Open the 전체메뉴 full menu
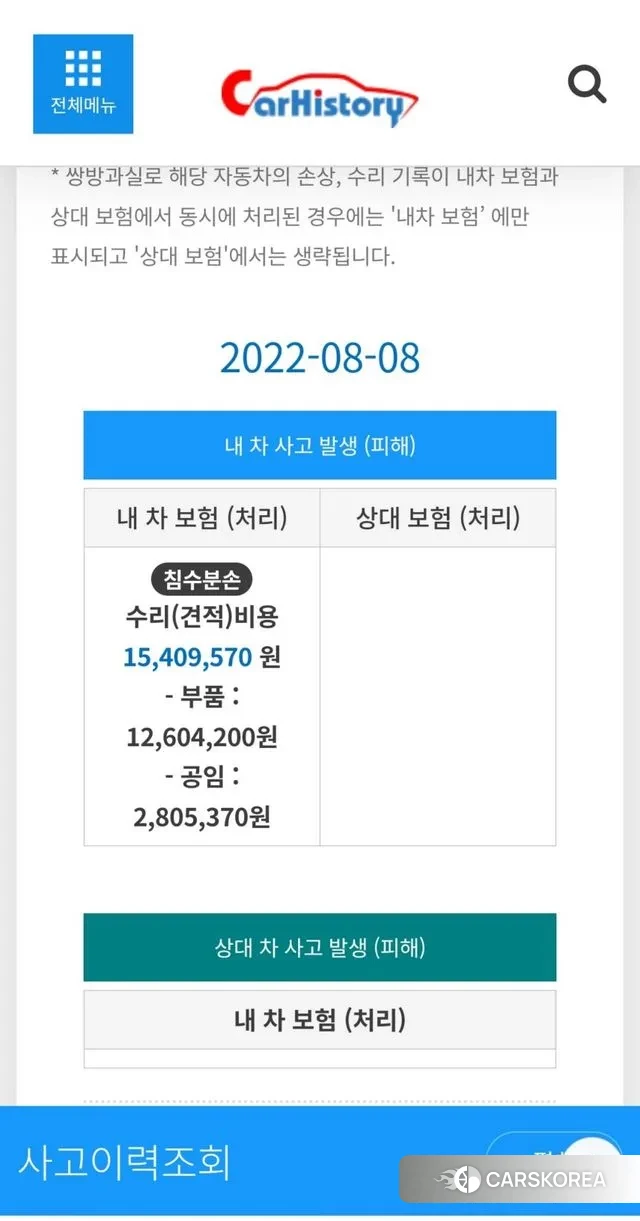Image resolution: width=640 pixels, height=1221 pixels. pyautogui.click(x=83, y=84)
